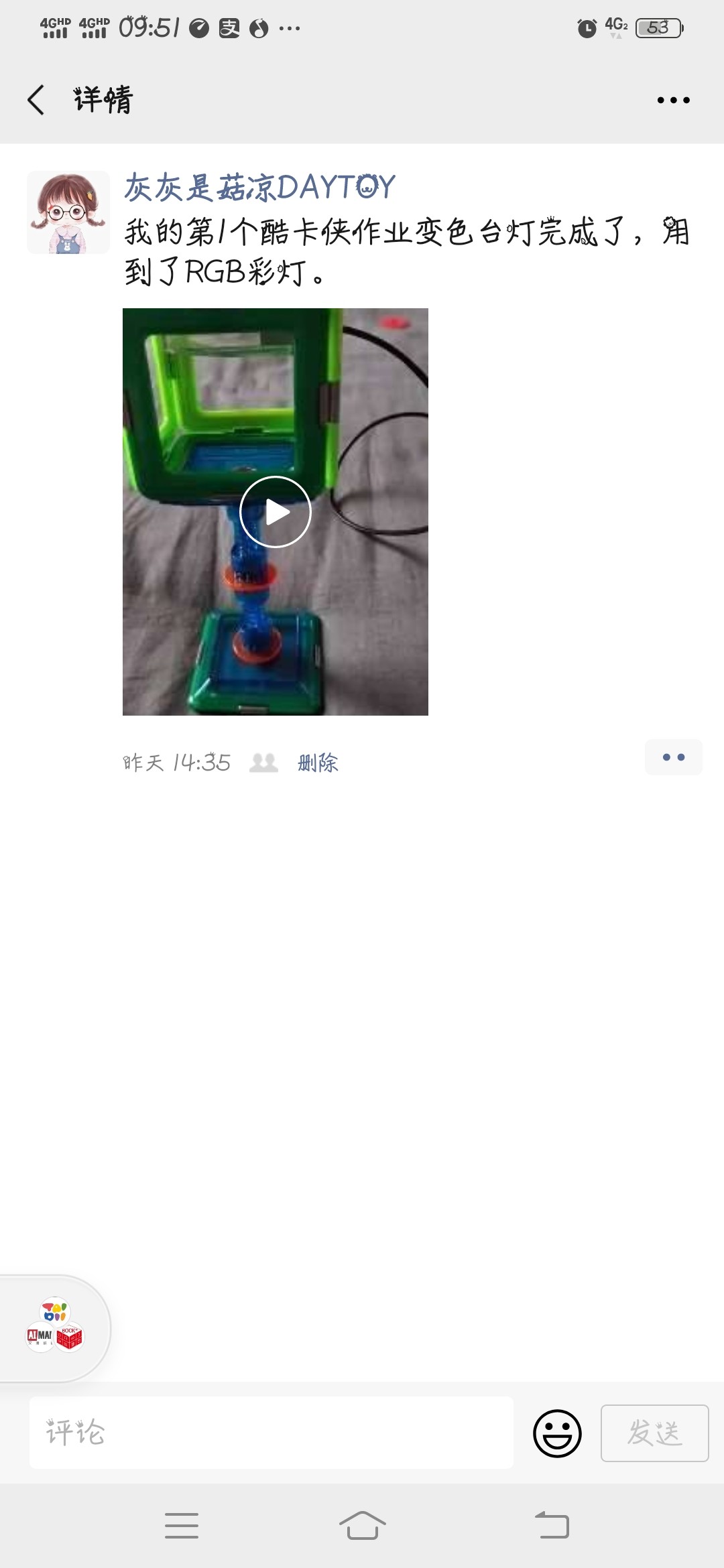Image resolution: width=724 pixels, height=1568 pixels.
Task: View the post visibility people icon
Action: tap(263, 763)
